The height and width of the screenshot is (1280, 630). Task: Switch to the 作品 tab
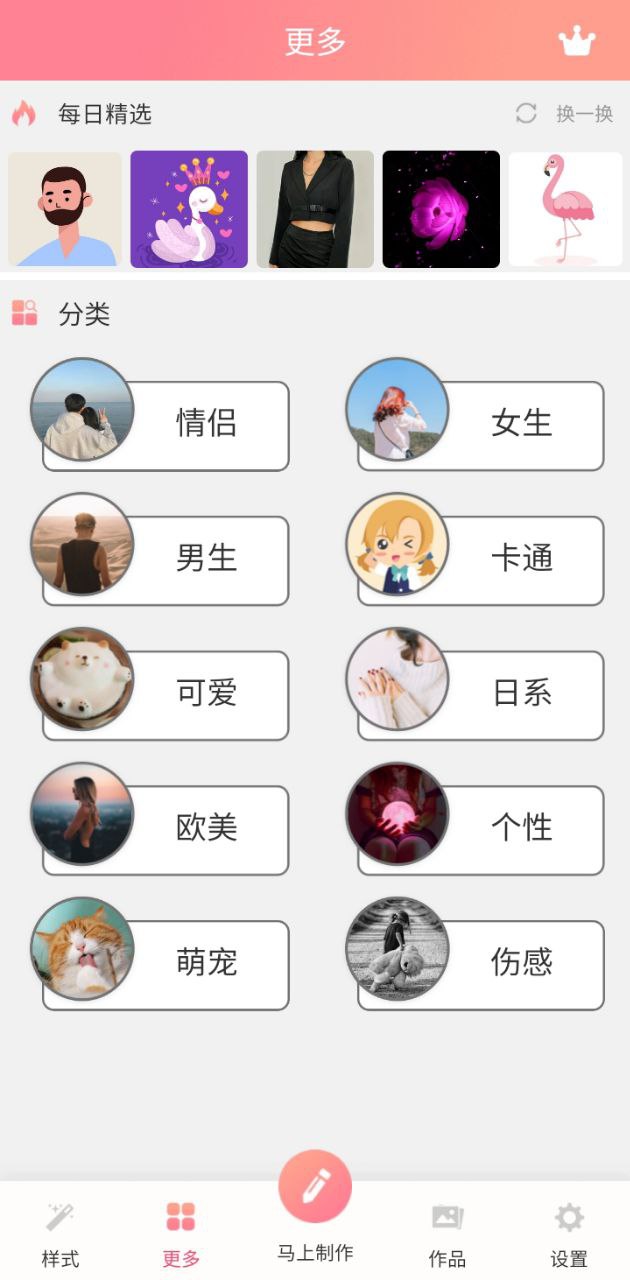pos(447,1235)
